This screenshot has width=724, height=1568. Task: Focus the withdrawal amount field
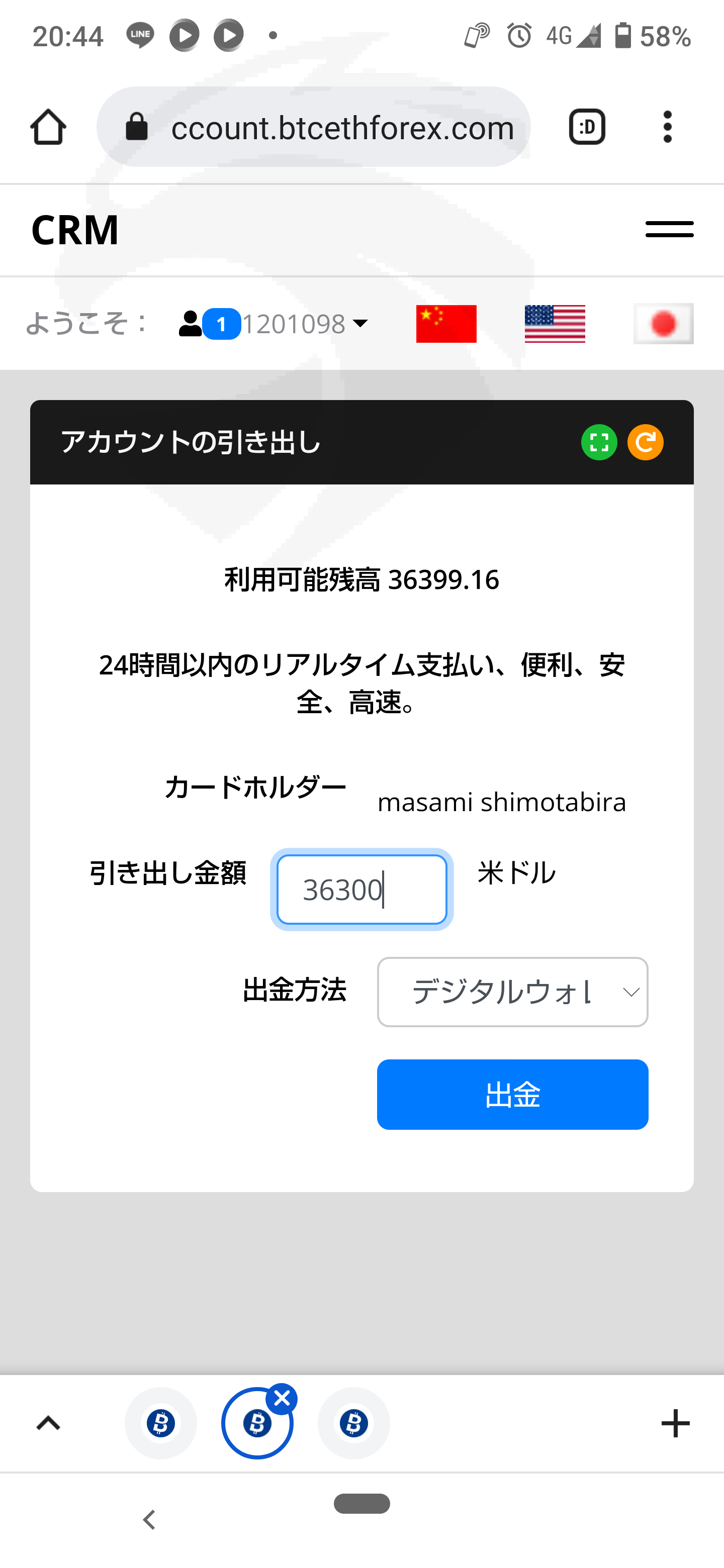(361, 890)
